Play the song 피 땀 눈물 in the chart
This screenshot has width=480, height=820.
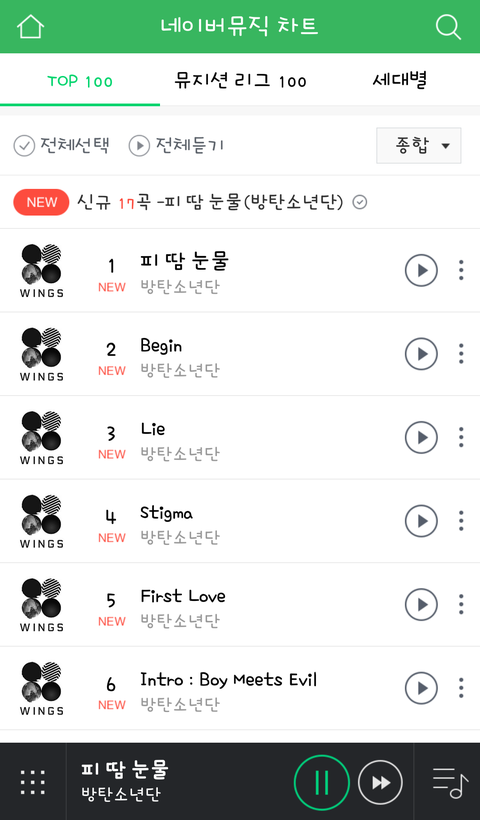(421, 270)
